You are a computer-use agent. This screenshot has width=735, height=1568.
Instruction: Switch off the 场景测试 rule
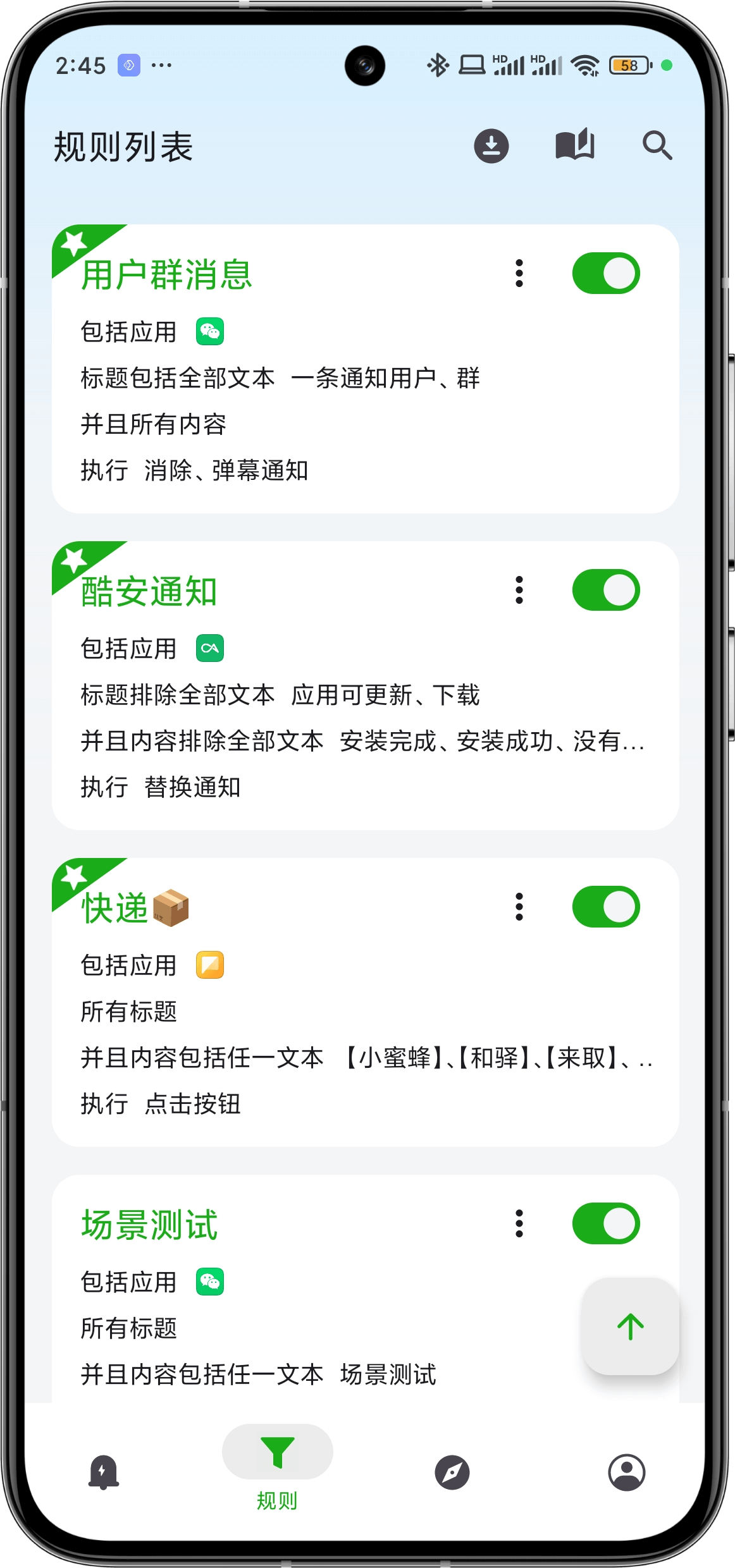click(605, 1224)
